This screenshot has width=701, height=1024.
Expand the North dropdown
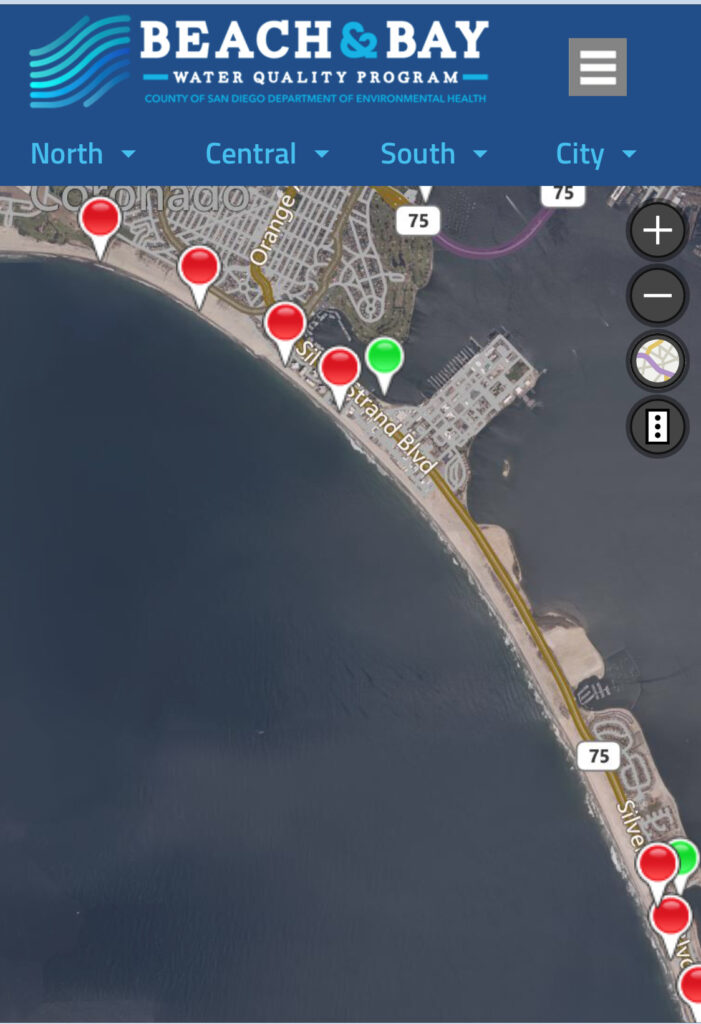click(83, 154)
